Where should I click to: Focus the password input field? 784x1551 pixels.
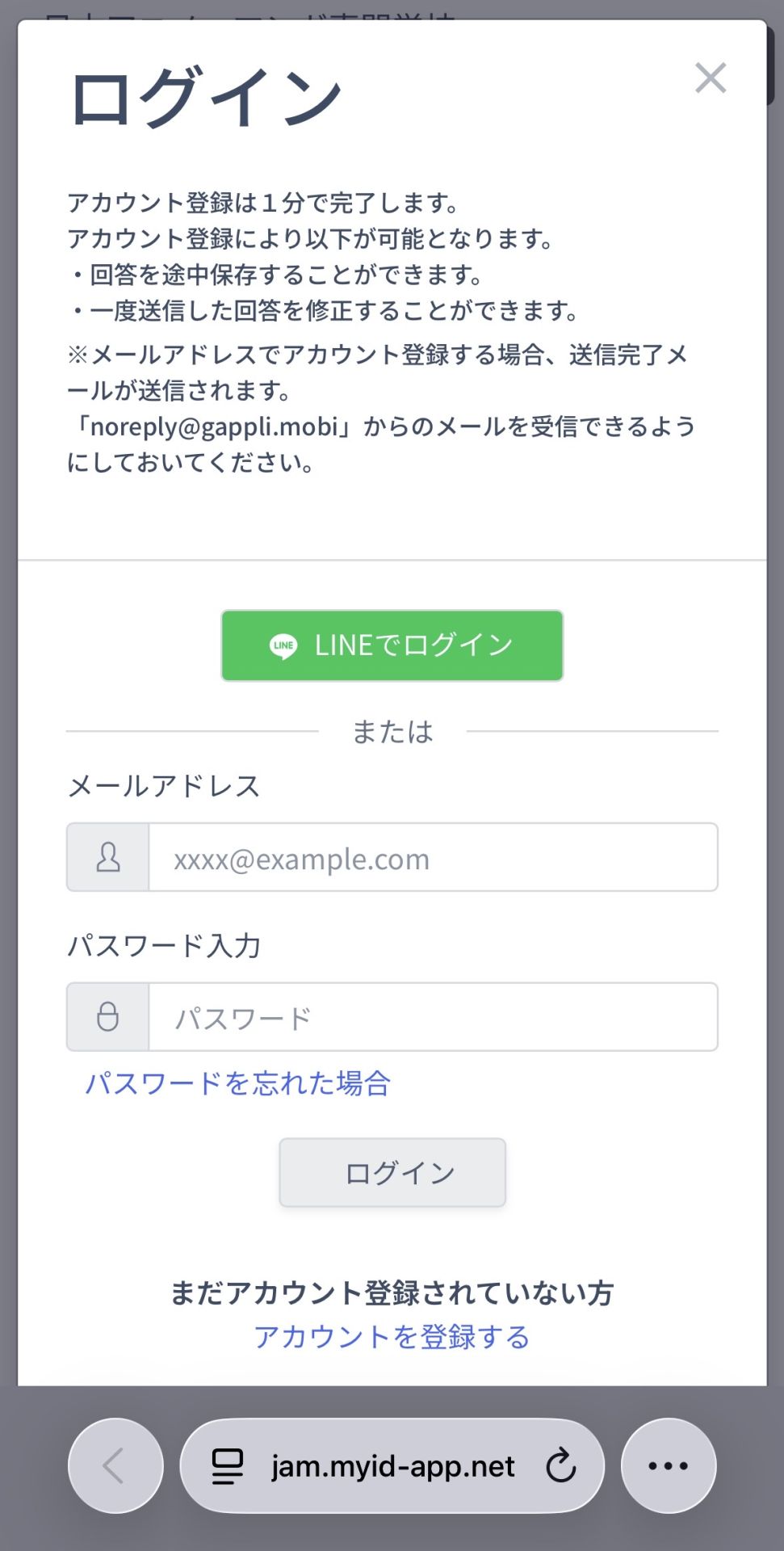[x=434, y=1017]
